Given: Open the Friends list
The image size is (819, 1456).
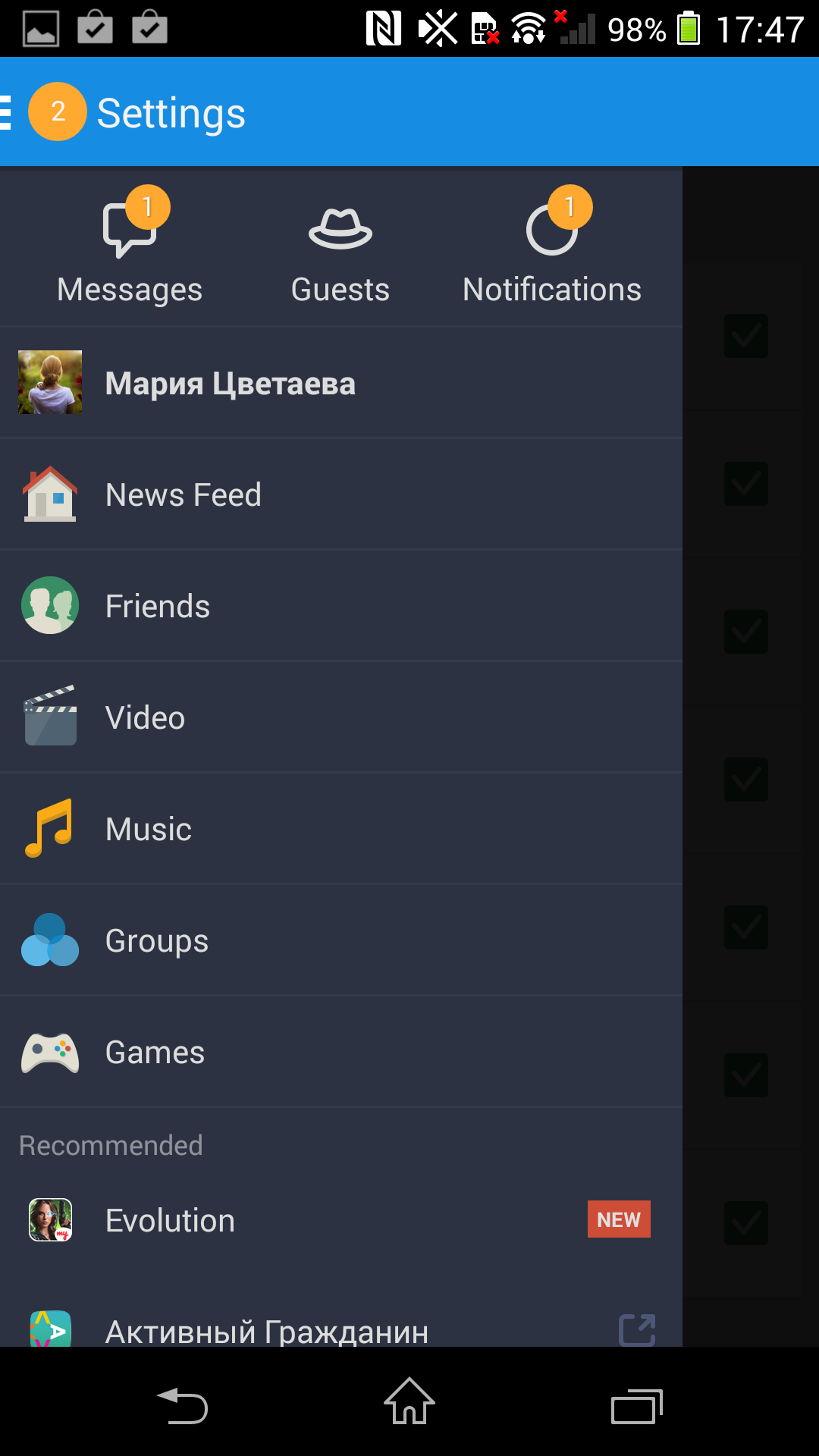Looking at the screenshot, I should (x=158, y=606).
